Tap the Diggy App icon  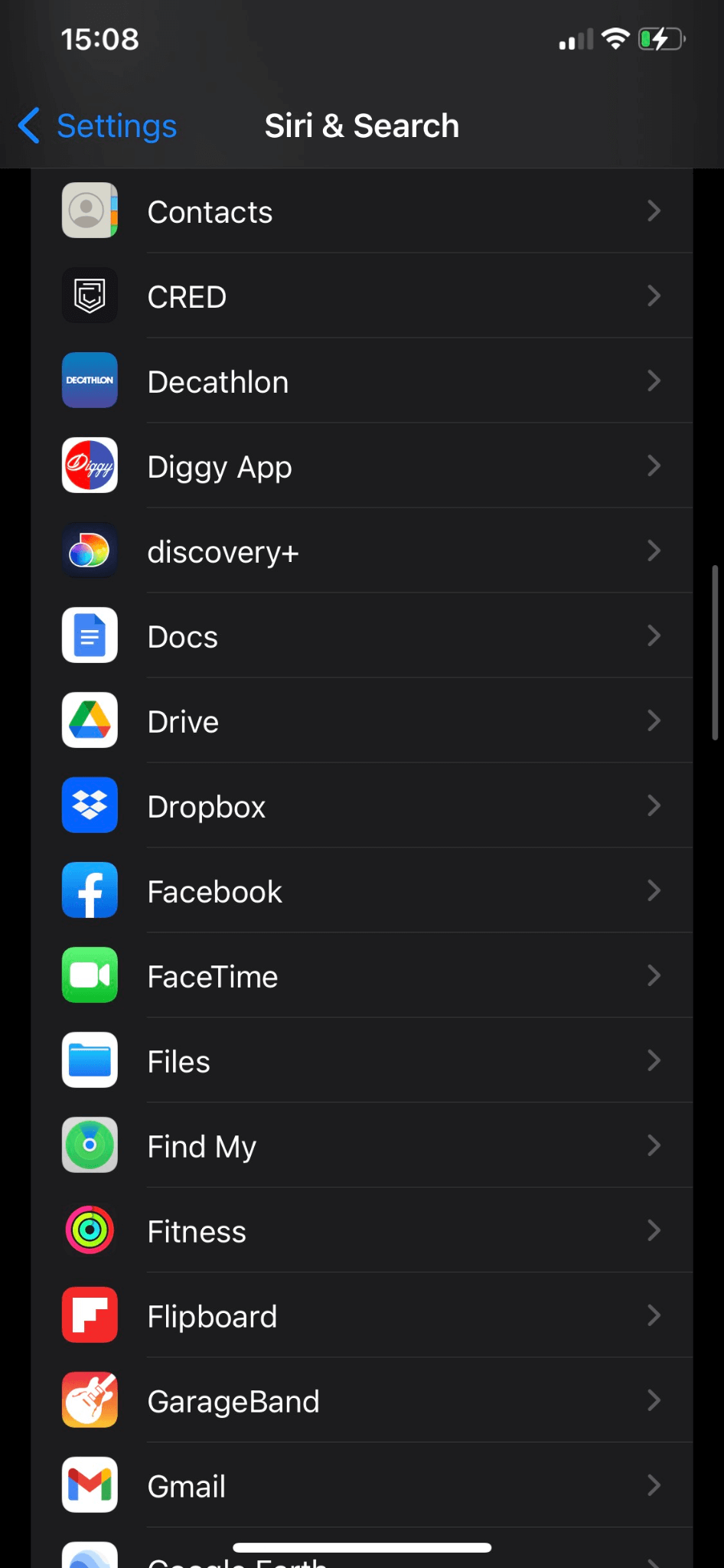tap(90, 465)
